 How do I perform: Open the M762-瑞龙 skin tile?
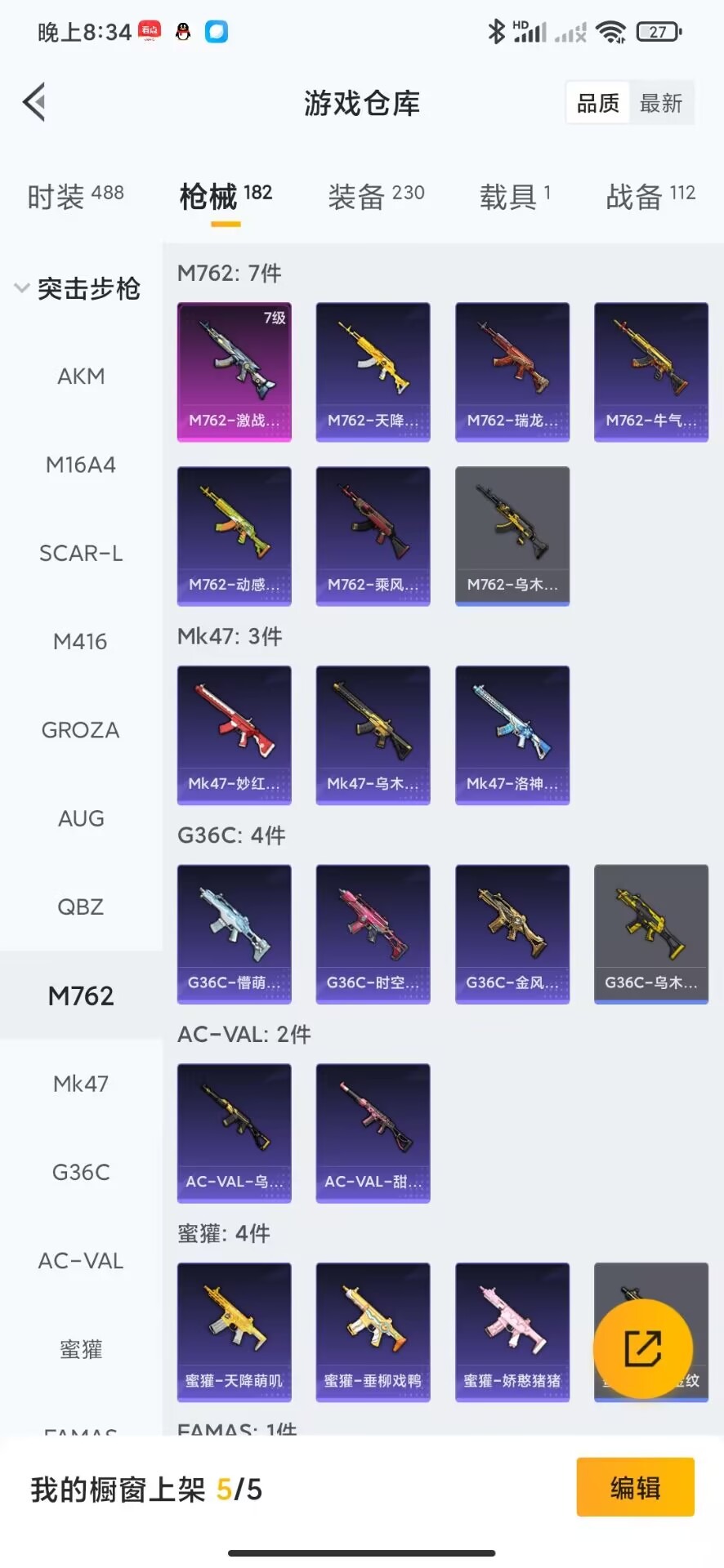[512, 372]
